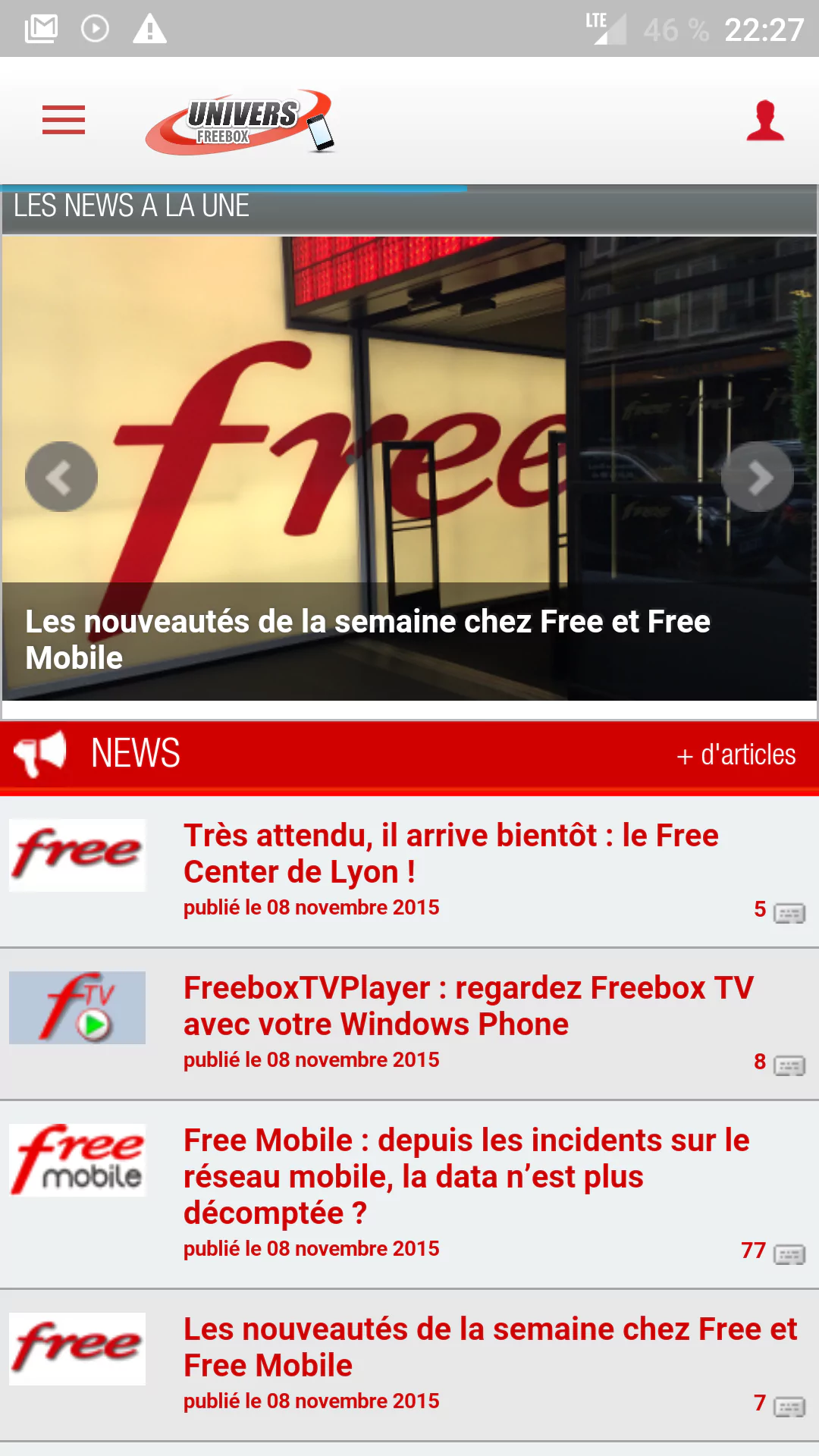The width and height of the screenshot is (819, 1456).
Task: Read article on Free Mobile data incidents
Action: click(466, 1176)
